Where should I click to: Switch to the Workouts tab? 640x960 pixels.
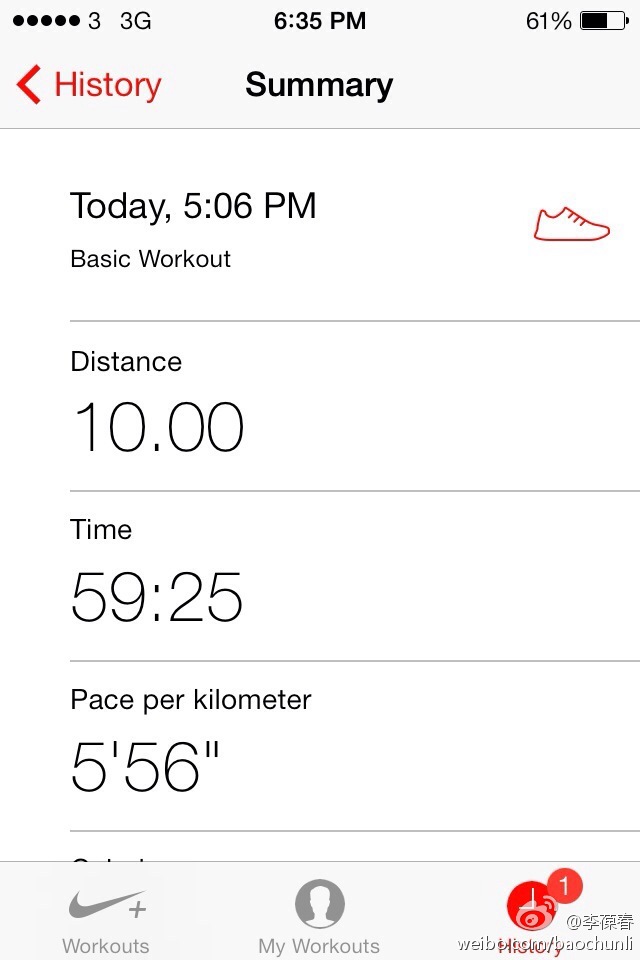tap(106, 918)
